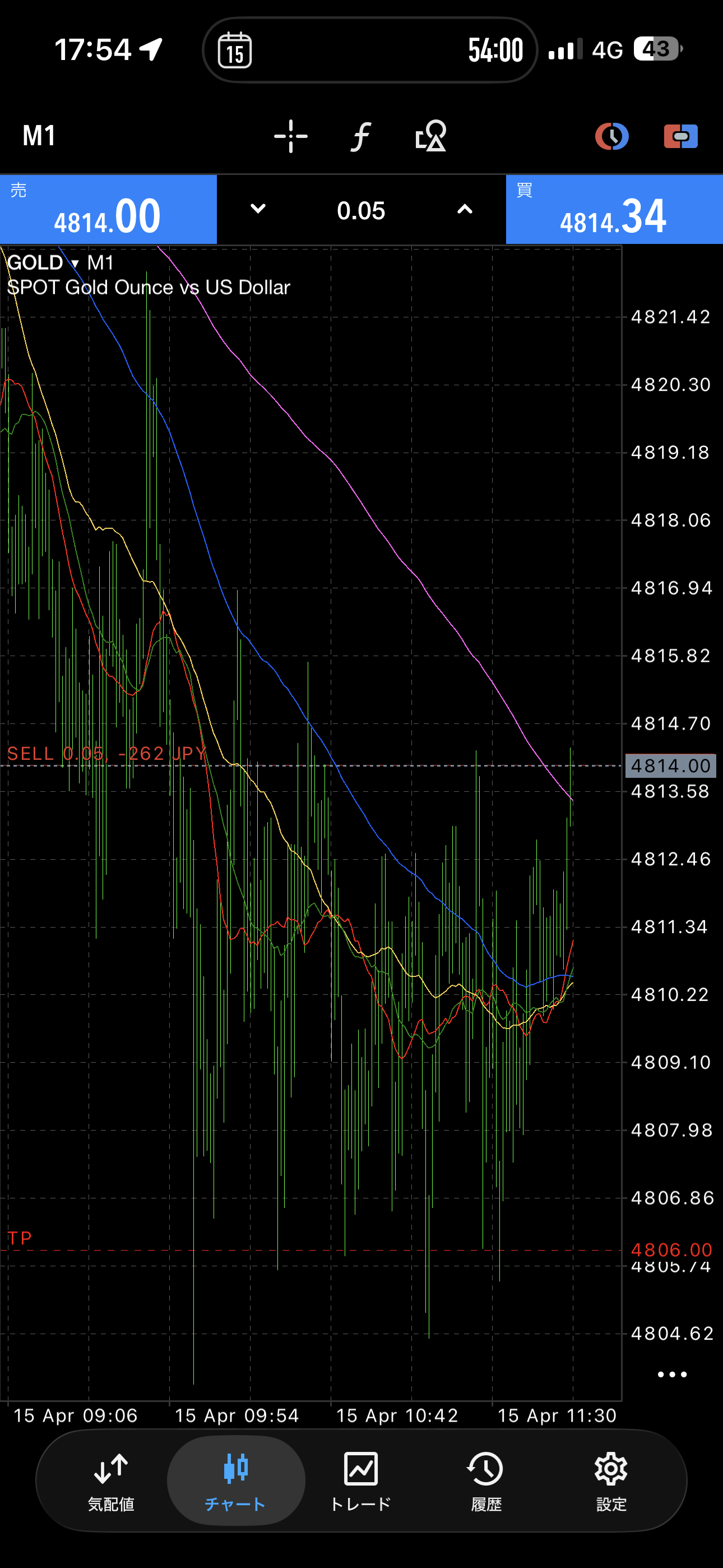Sell gold at 4814.00
Screen dimensions: 723x1568
point(108,210)
